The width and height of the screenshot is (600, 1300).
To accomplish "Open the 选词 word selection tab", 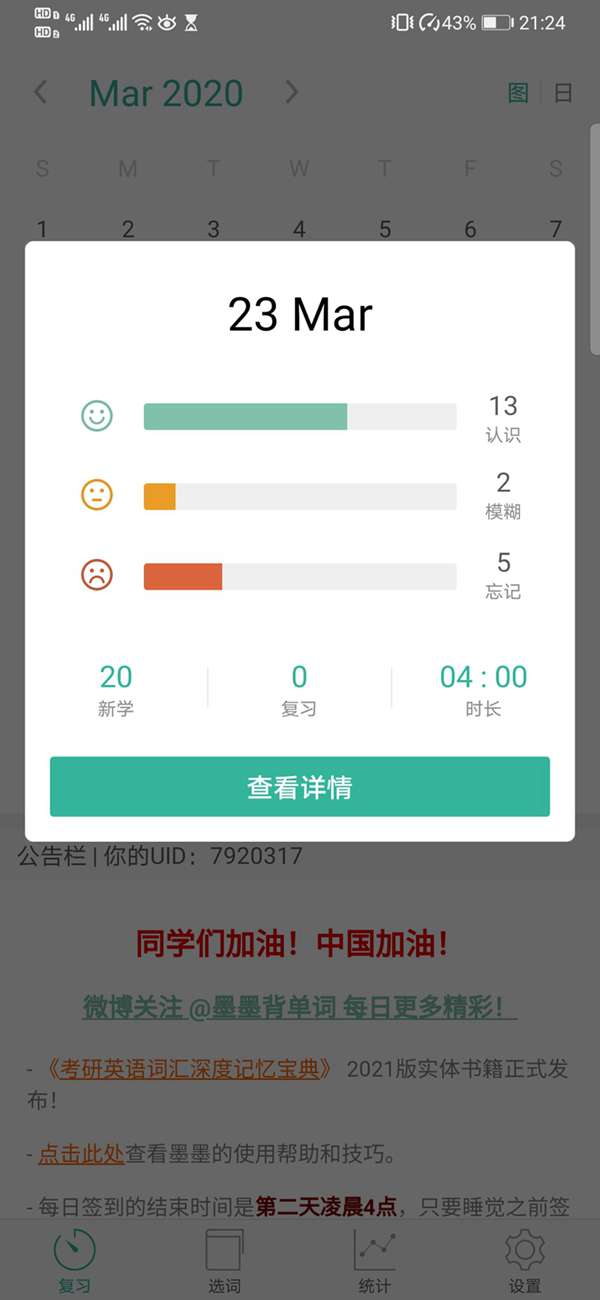I will coord(224,1260).
